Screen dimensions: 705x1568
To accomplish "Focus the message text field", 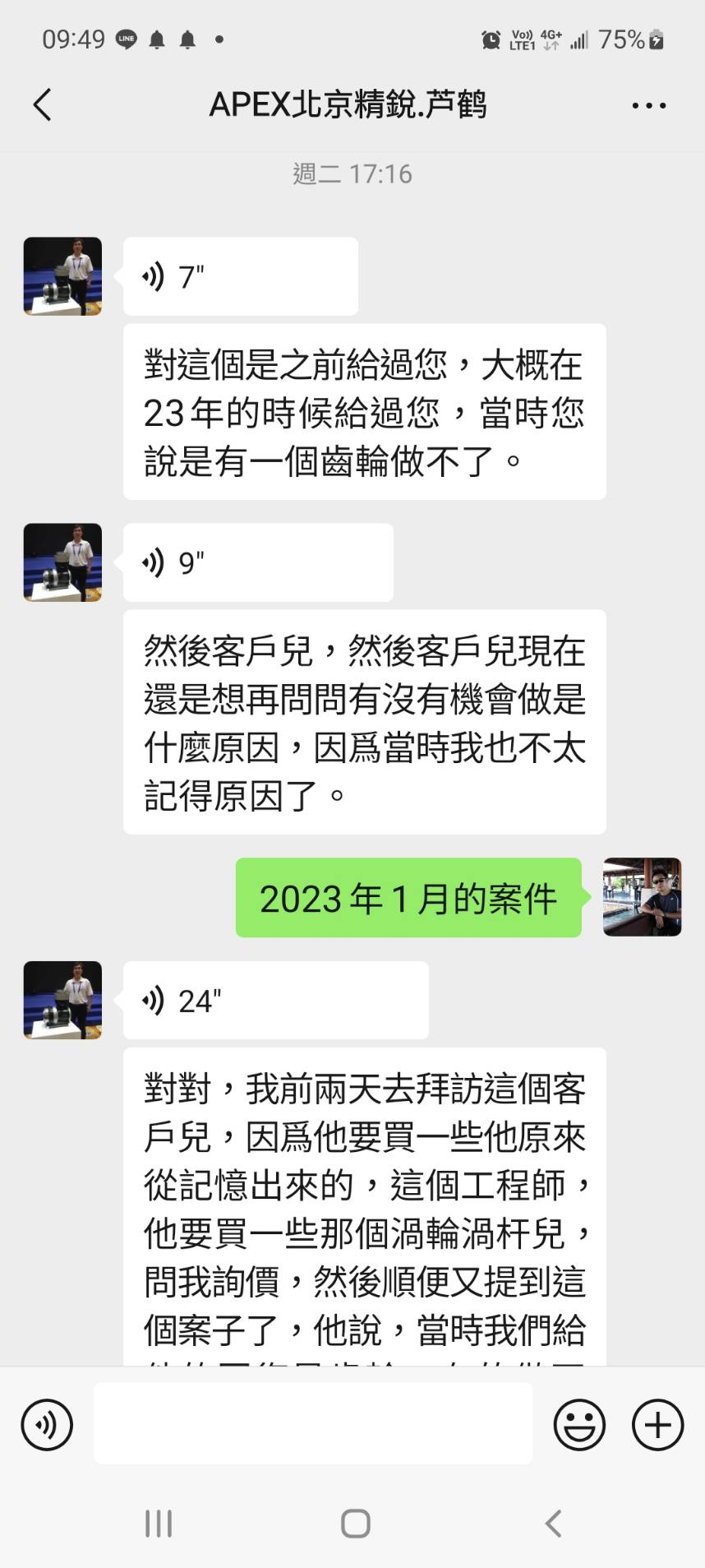I will click(x=312, y=1423).
